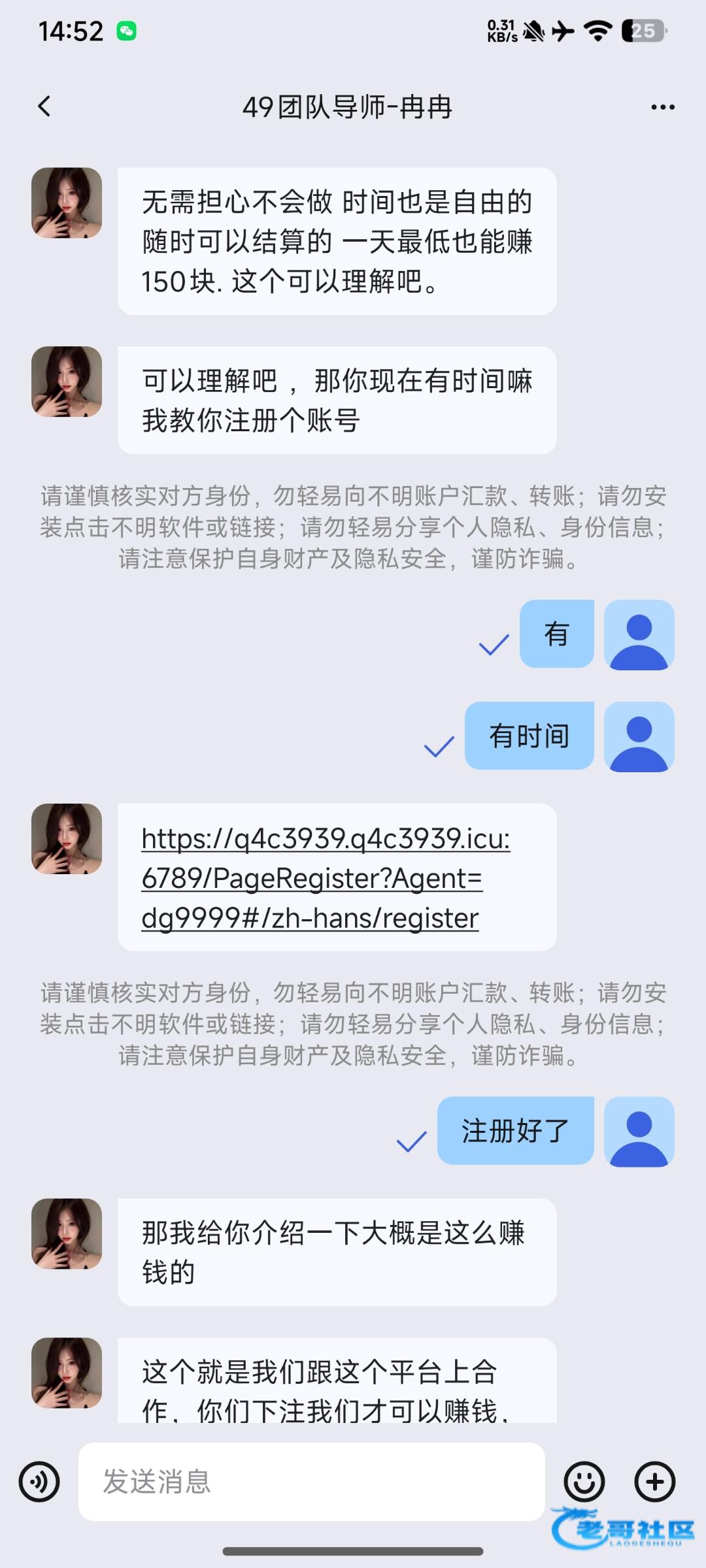Focus the 发送消息 message input field

click(312, 1482)
